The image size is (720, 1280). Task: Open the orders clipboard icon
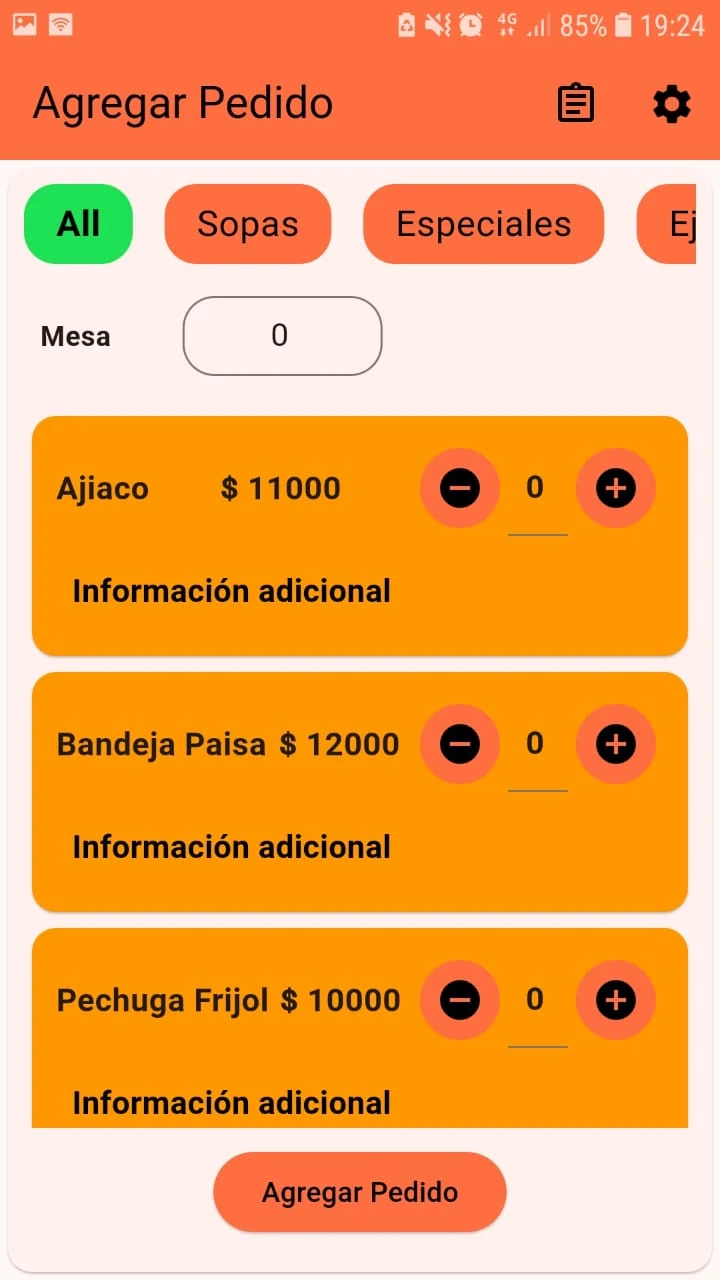[575, 104]
